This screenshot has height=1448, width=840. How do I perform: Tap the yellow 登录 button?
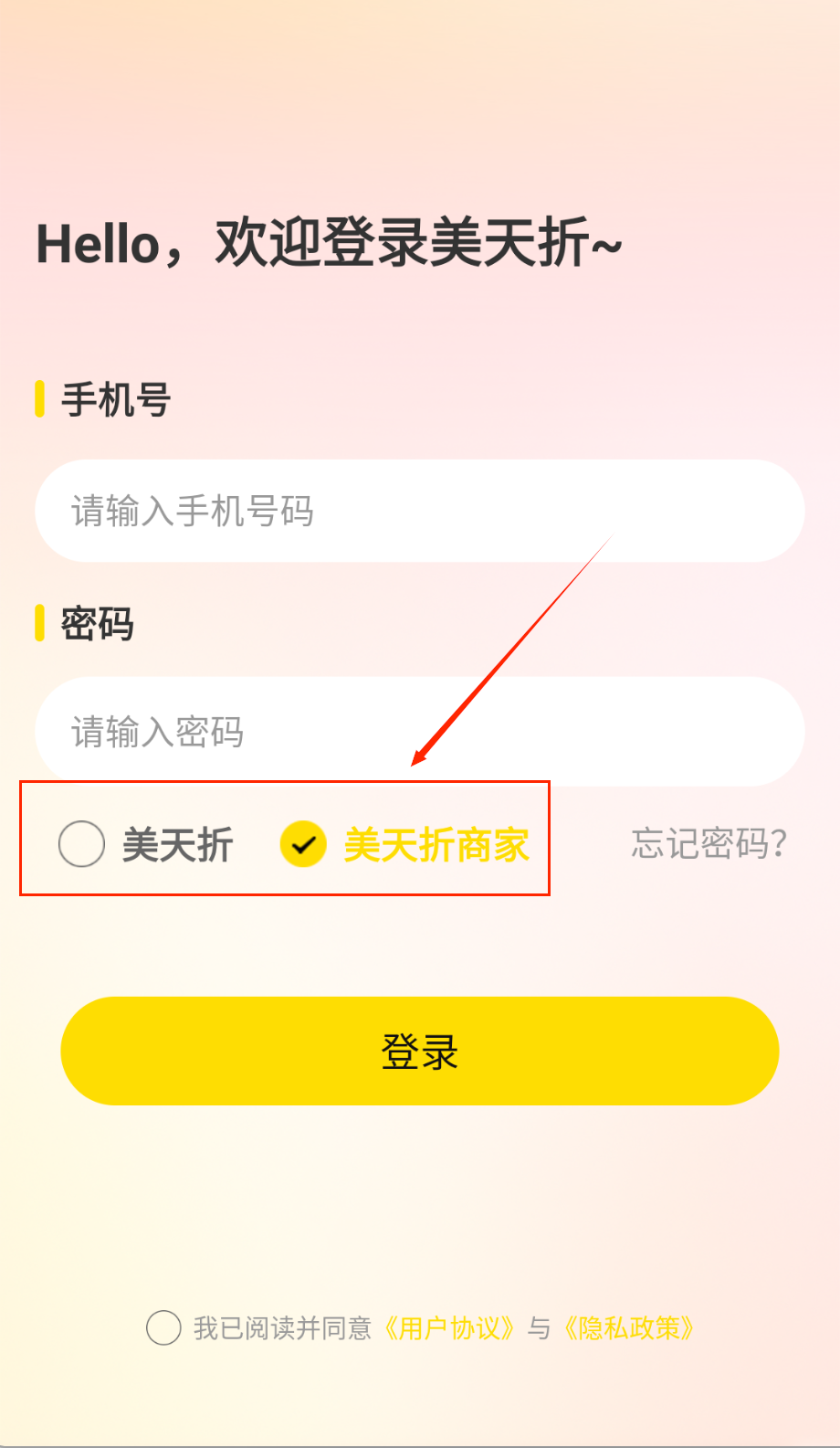coord(419,1051)
